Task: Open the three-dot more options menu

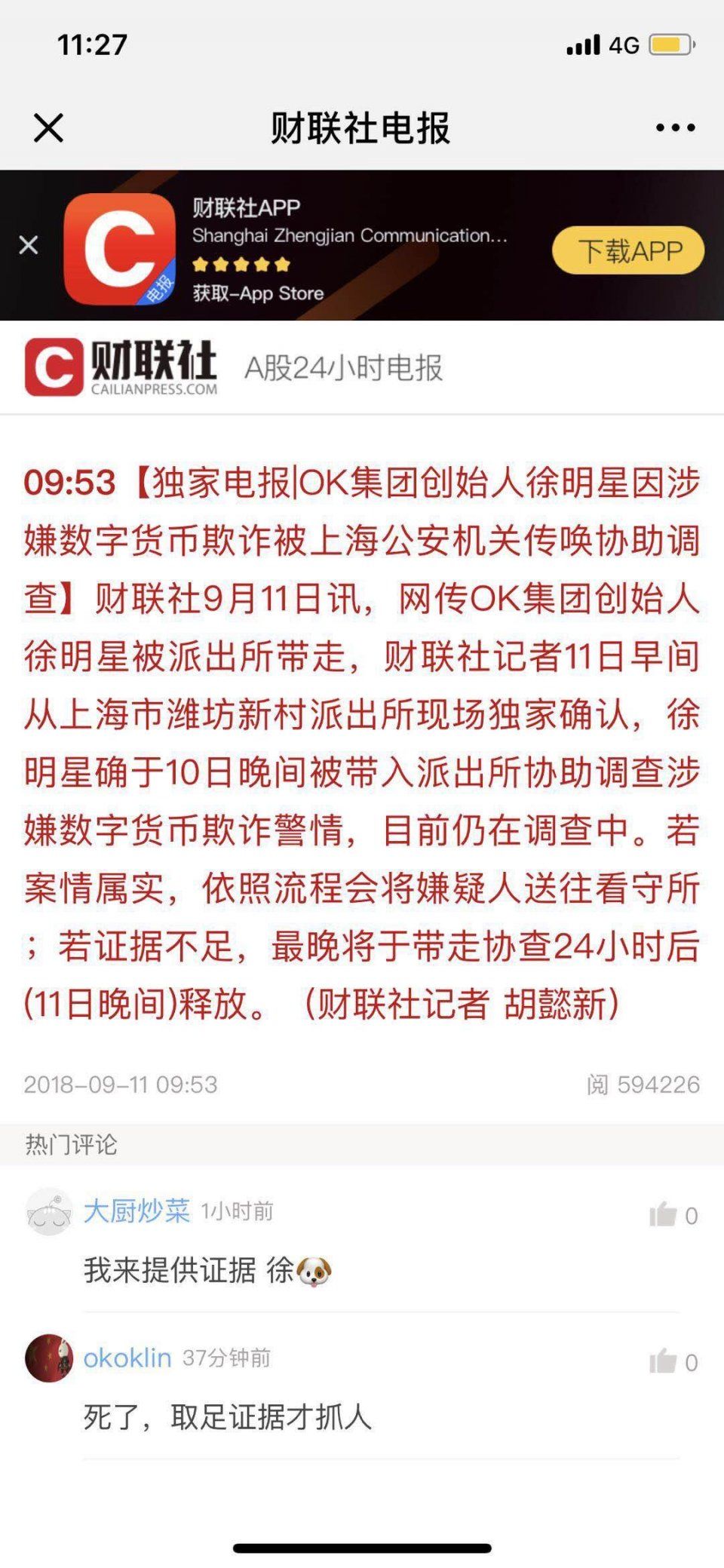Action: (x=673, y=127)
